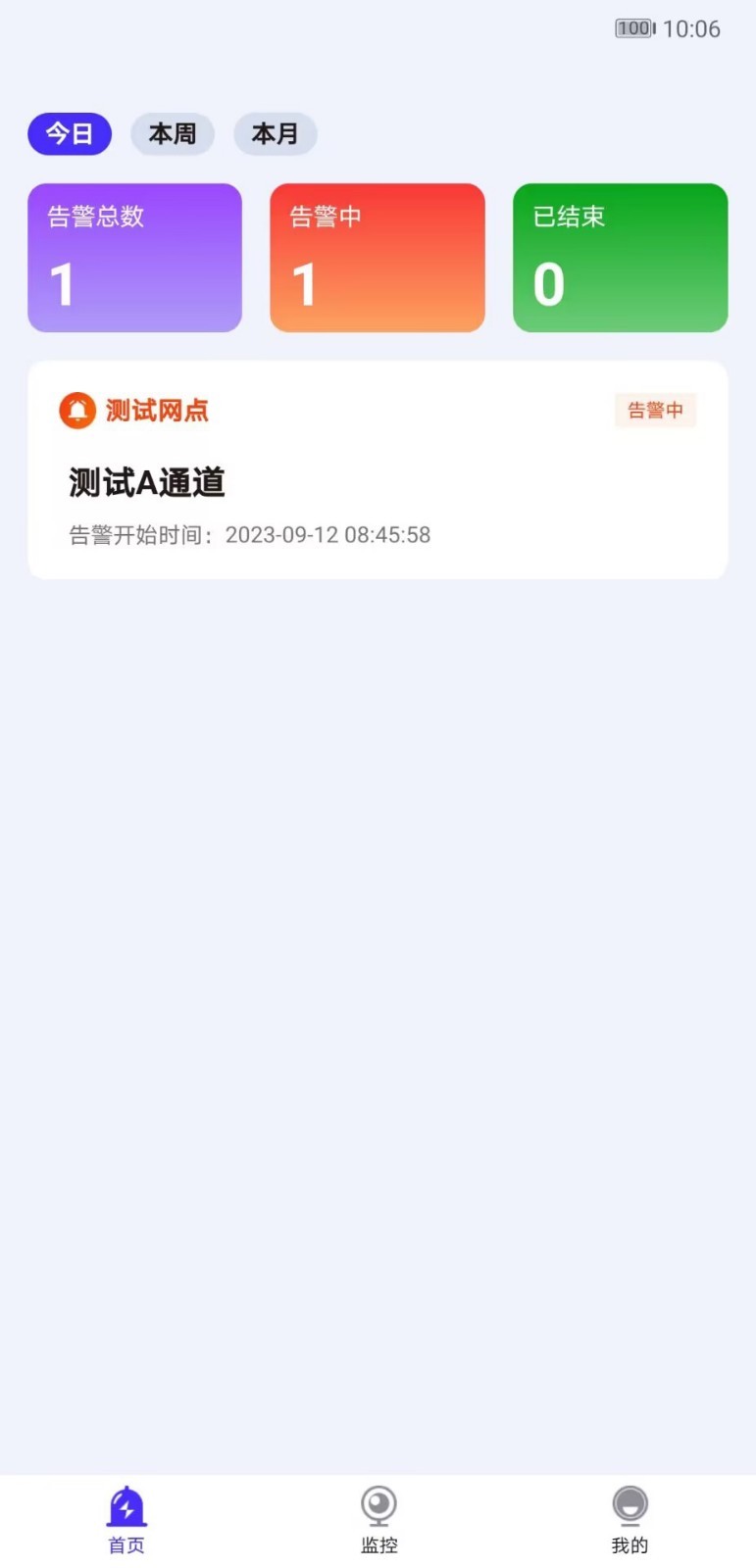756x1568 pixels.
Task: Switch to the 本周 filter
Action: pyautogui.click(x=173, y=133)
